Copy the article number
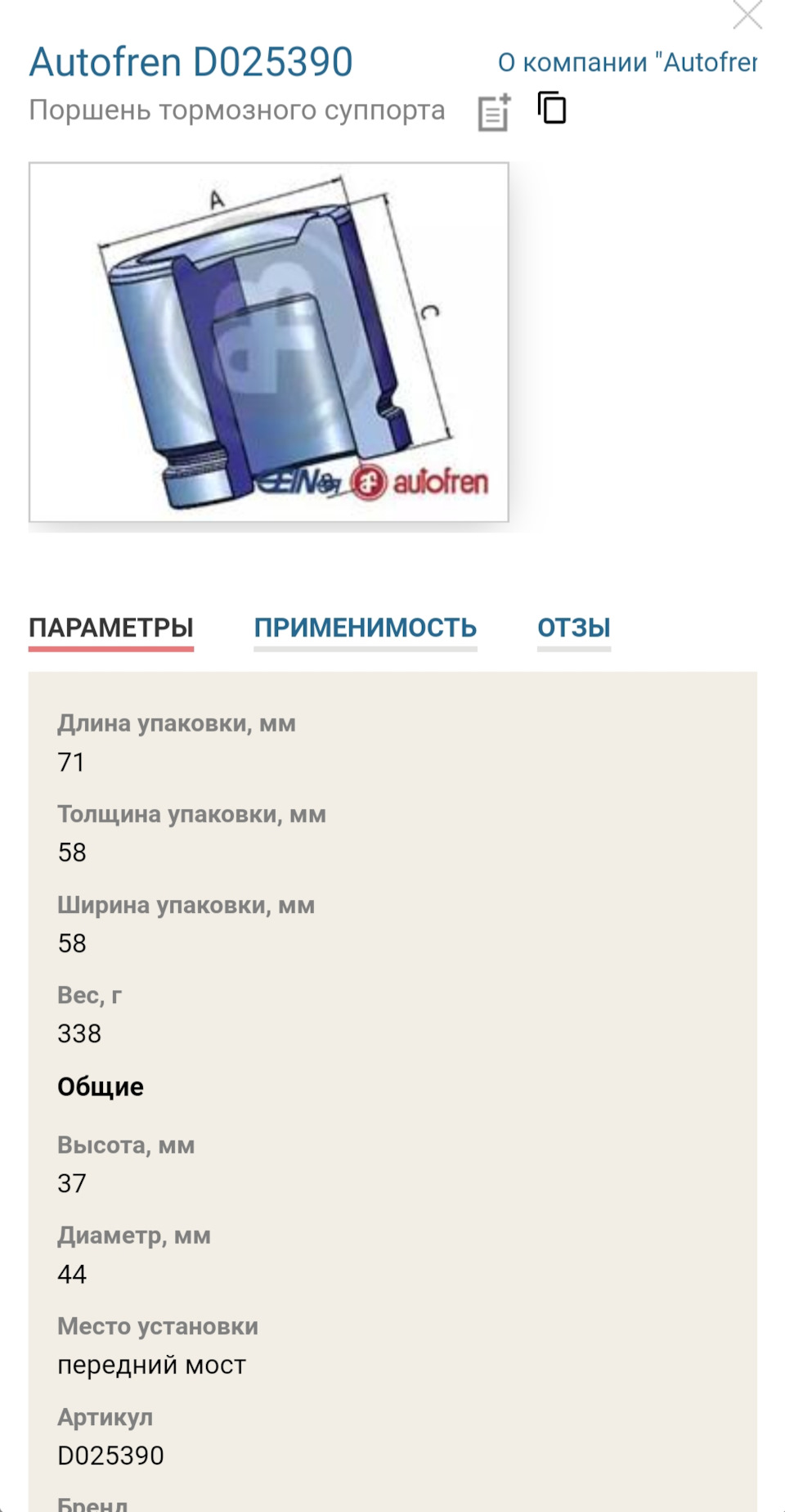Screen dimensions: 785x1512 pyautogui.click(x=552, y=108)
